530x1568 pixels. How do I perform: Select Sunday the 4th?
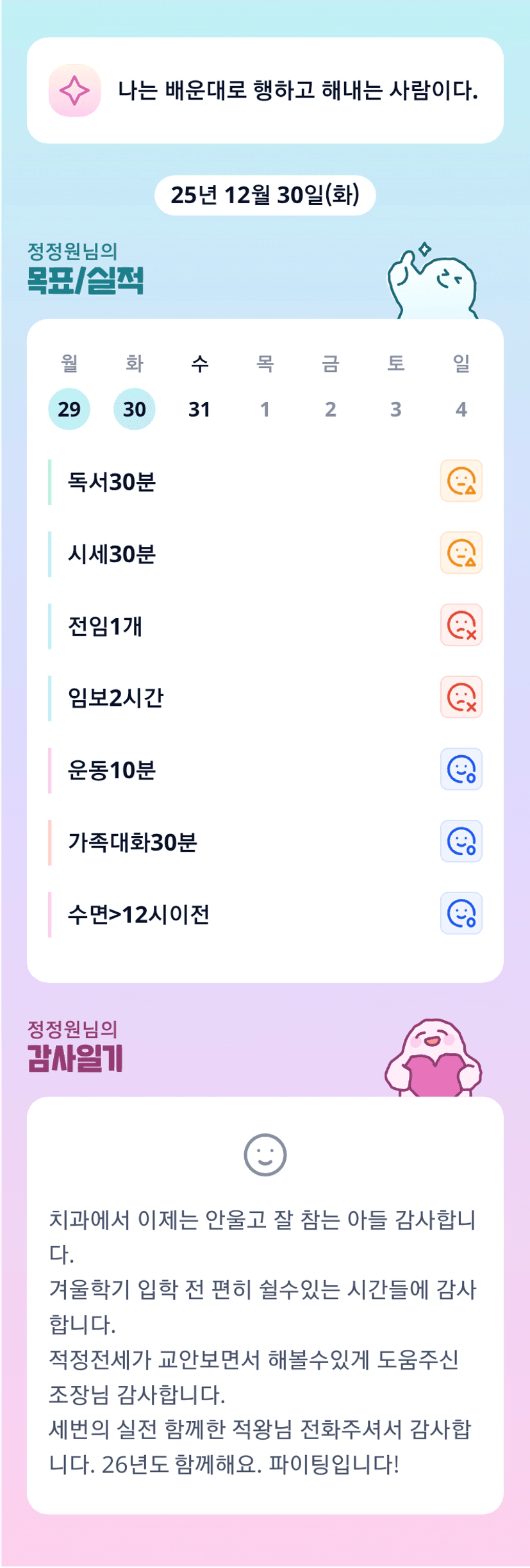click(461, 409)
